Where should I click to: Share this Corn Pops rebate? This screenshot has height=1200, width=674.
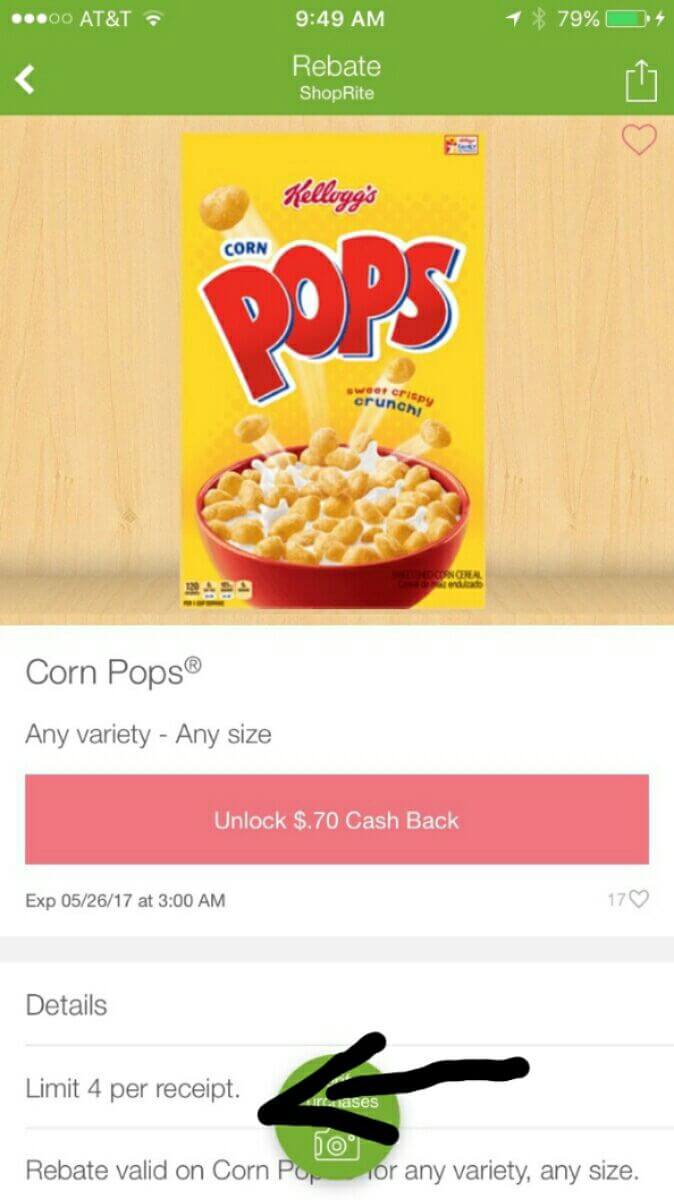click(x=641, y=80)
